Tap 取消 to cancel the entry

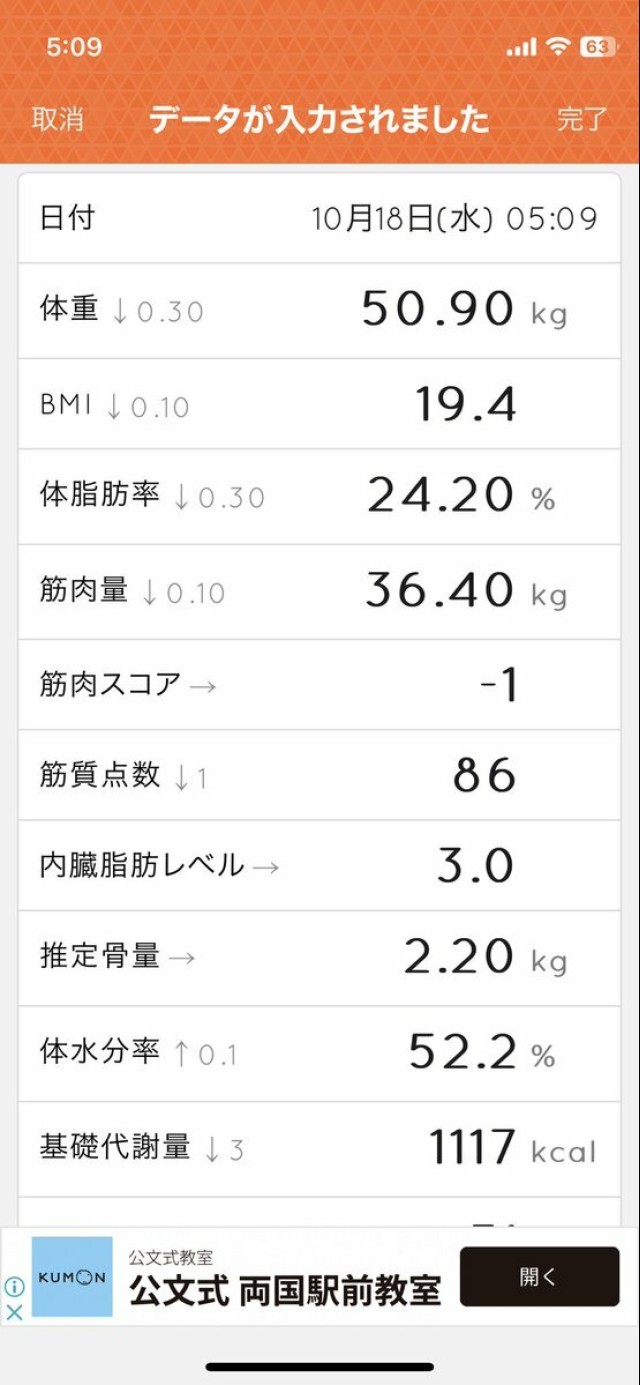coord(58,119)
